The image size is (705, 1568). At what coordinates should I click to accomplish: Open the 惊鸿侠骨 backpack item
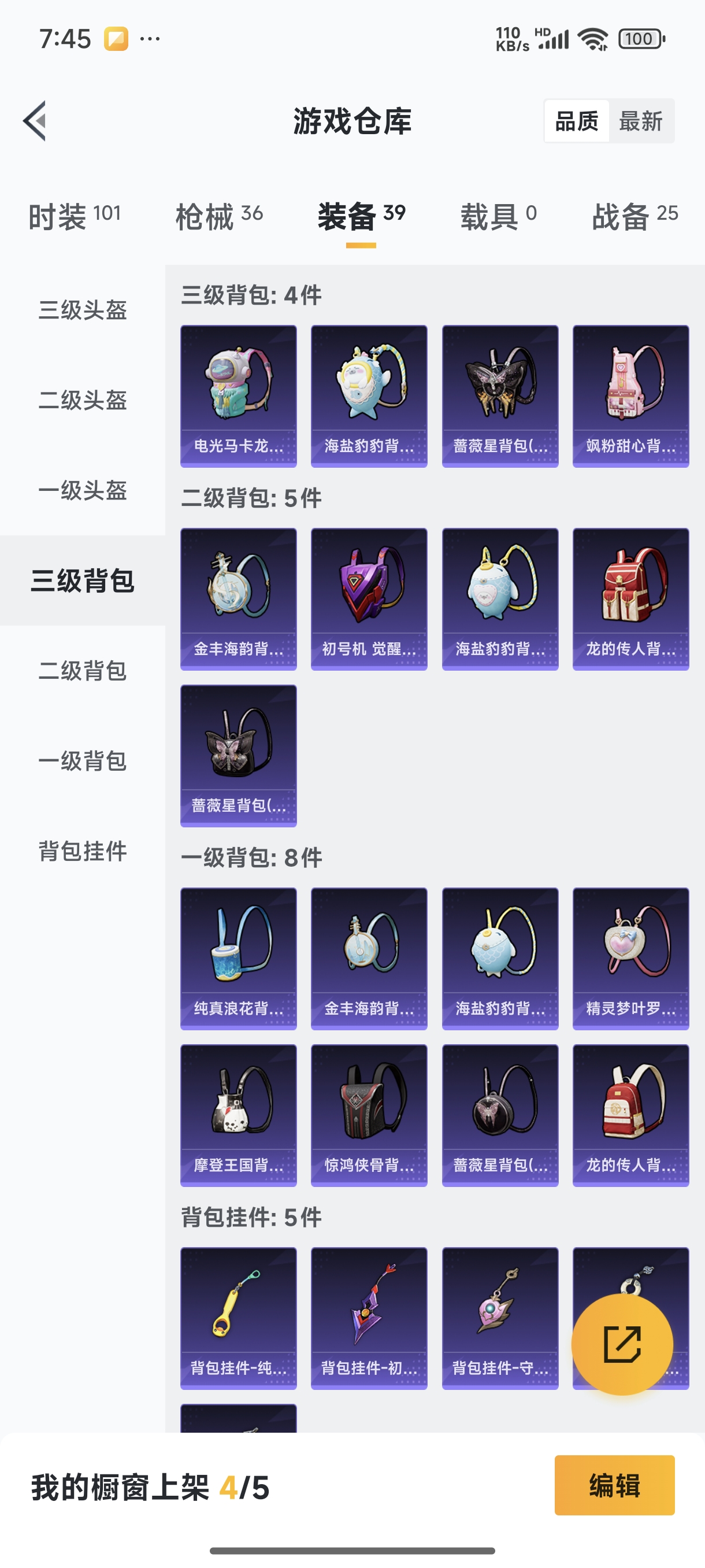369,1115
